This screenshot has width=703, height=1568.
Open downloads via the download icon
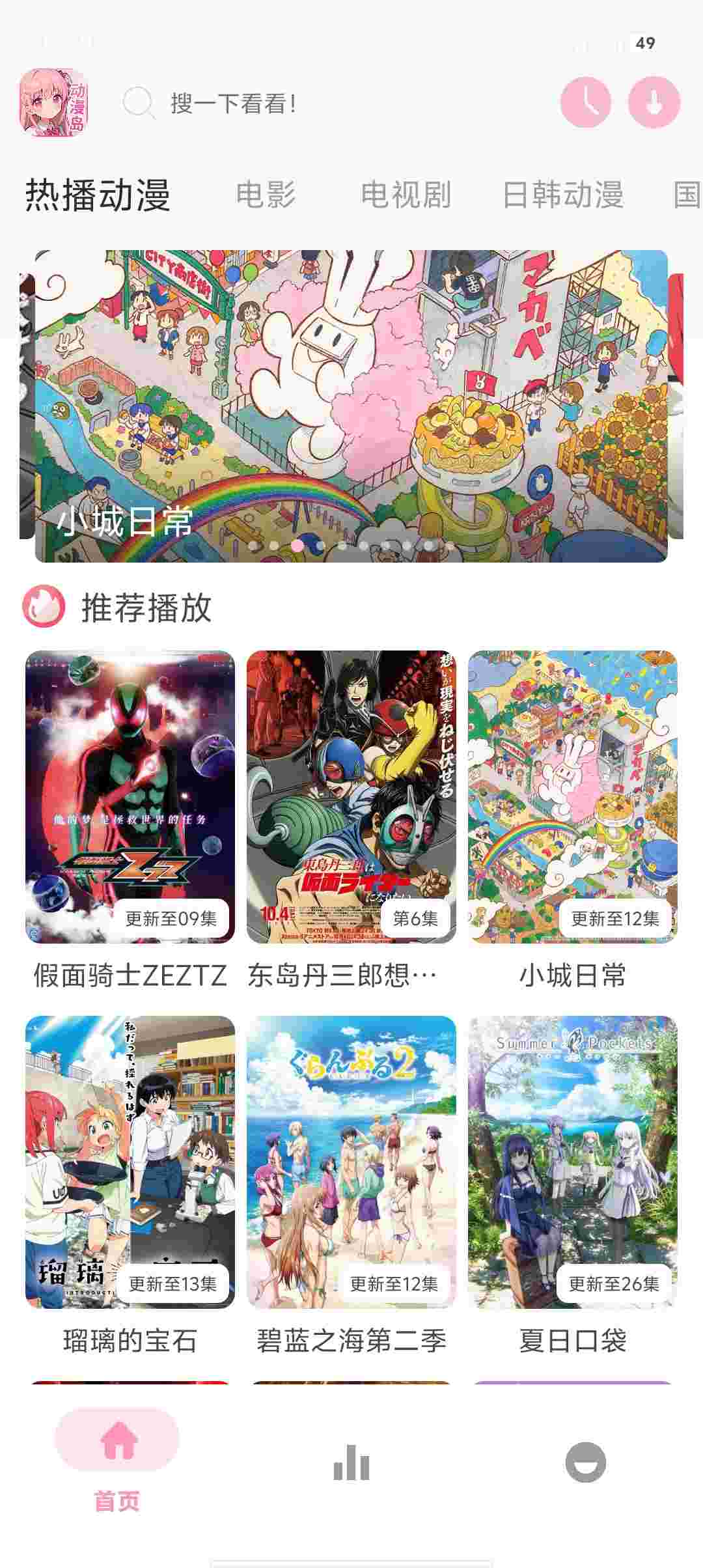[x=653, y=103]
